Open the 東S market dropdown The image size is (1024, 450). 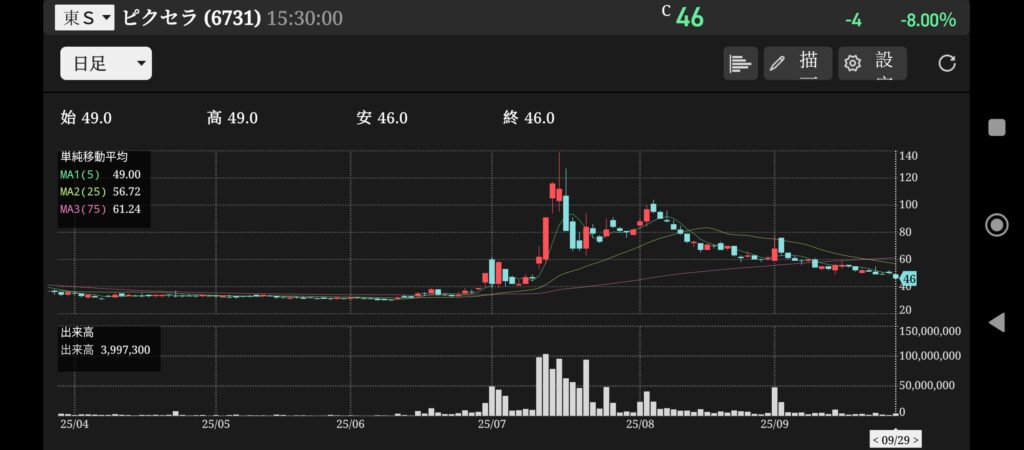(85, 17)
